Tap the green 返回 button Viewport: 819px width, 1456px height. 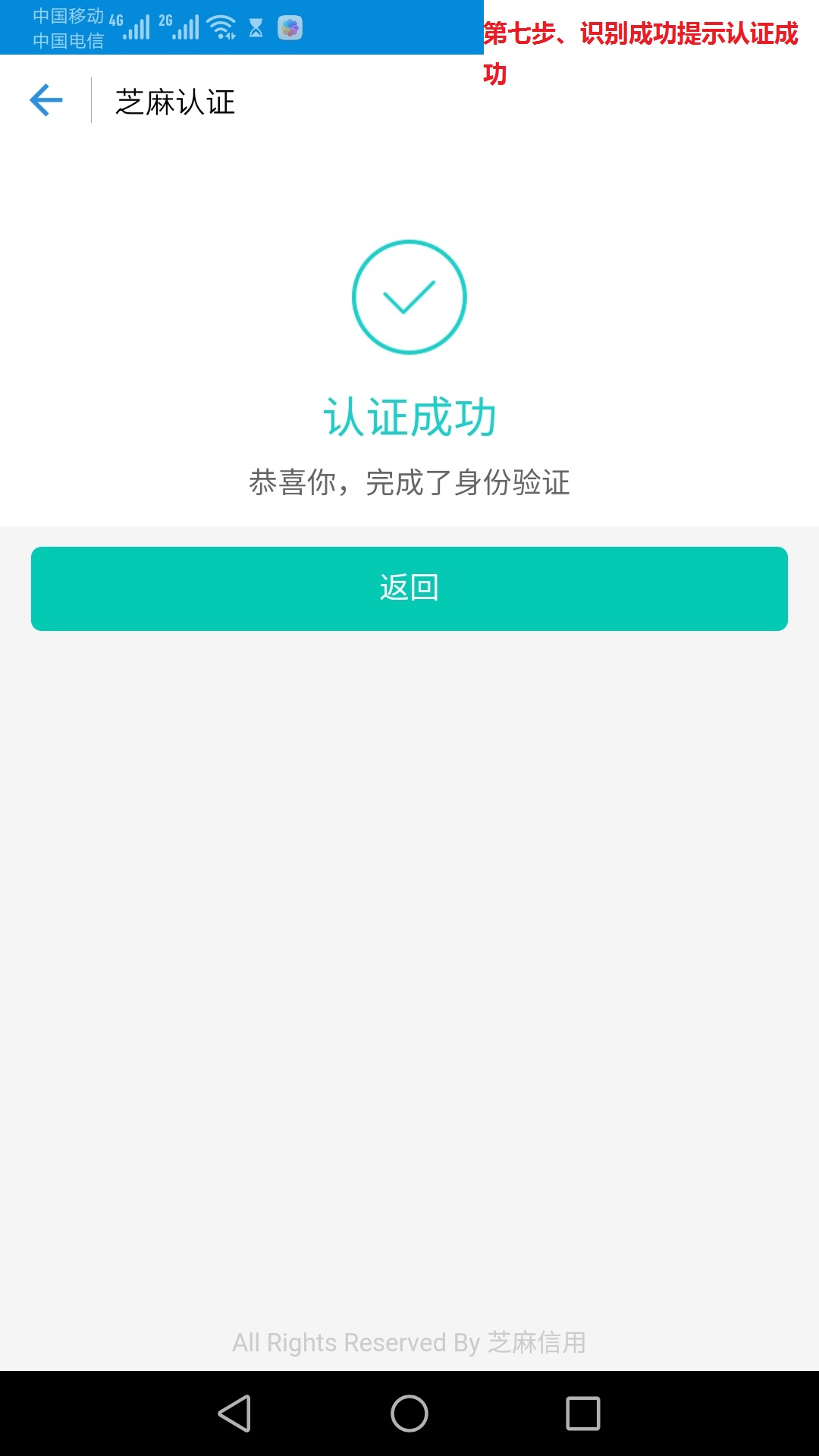[x=409, y=588]
